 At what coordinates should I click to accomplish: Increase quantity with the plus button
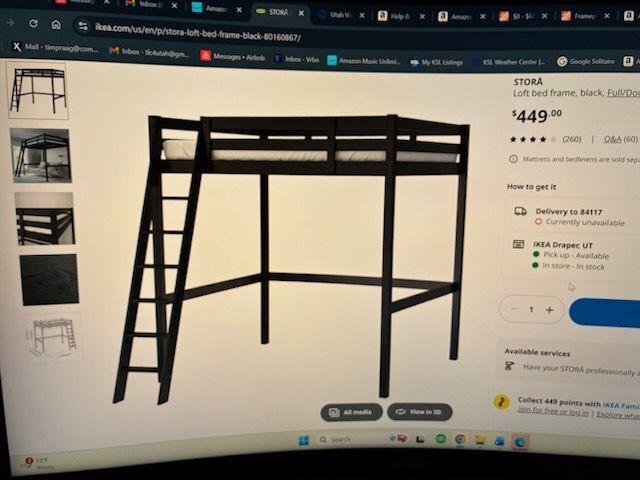click(549, 310)
